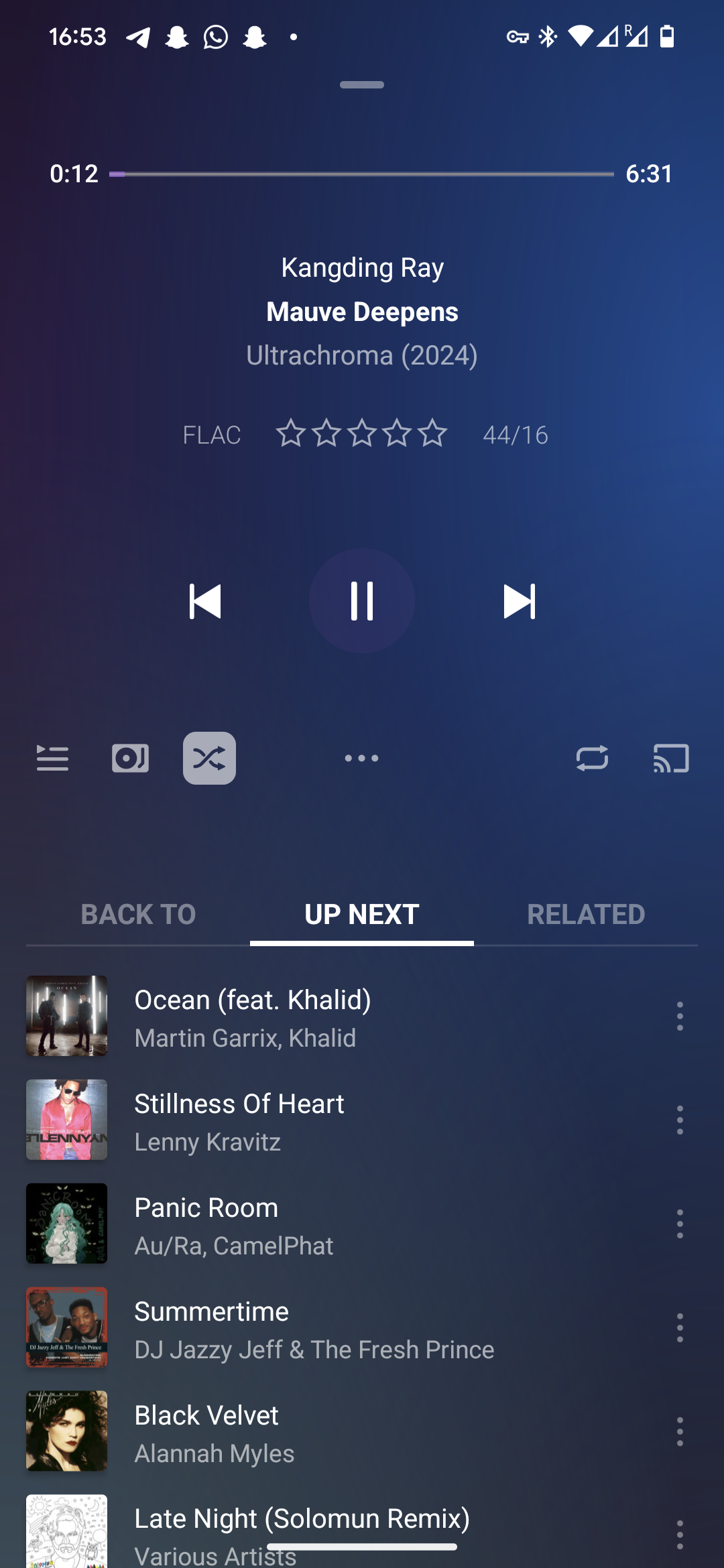Open the speaker output settings icon
The image size is (724, 1568).
tap(130, 758)
